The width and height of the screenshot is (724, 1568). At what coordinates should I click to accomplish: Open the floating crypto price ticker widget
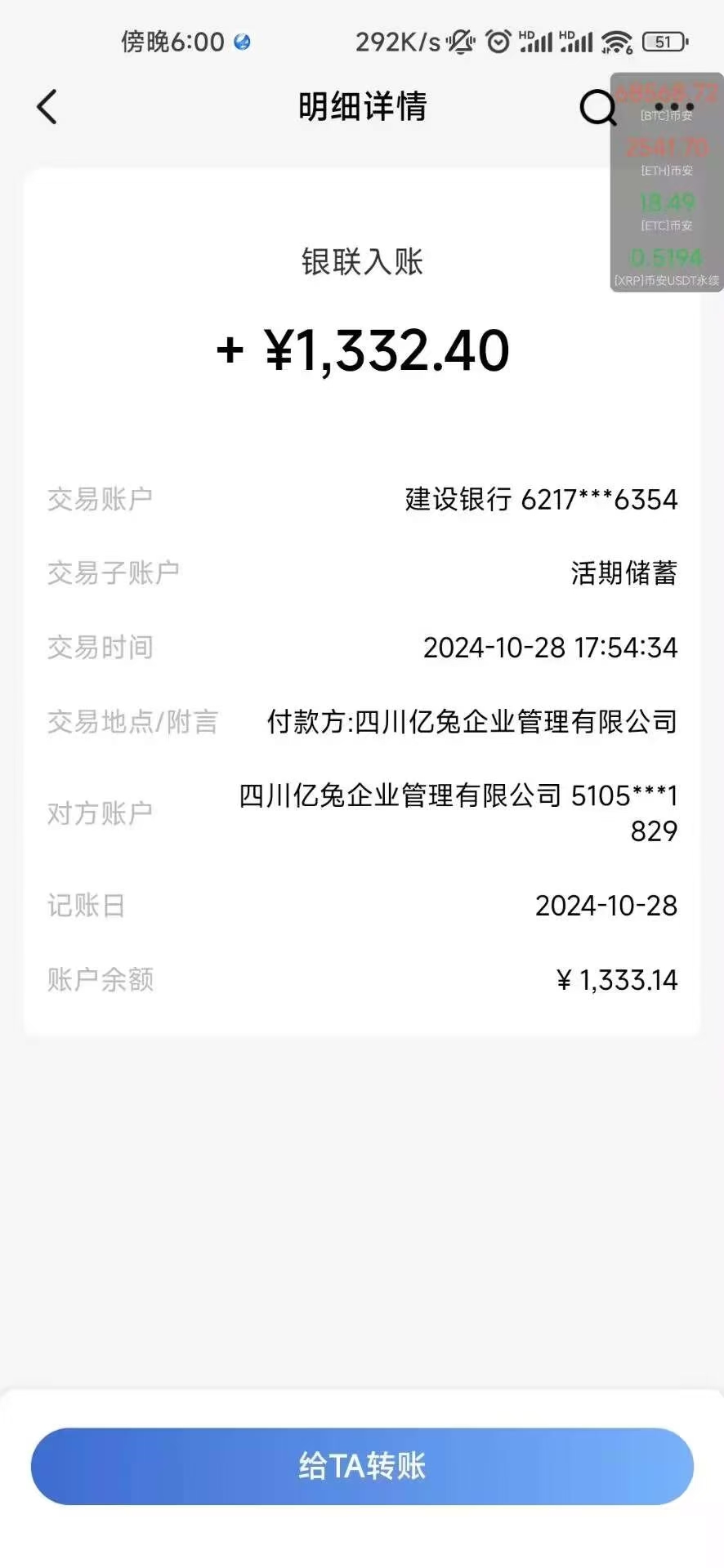click(x=667, y=182)
